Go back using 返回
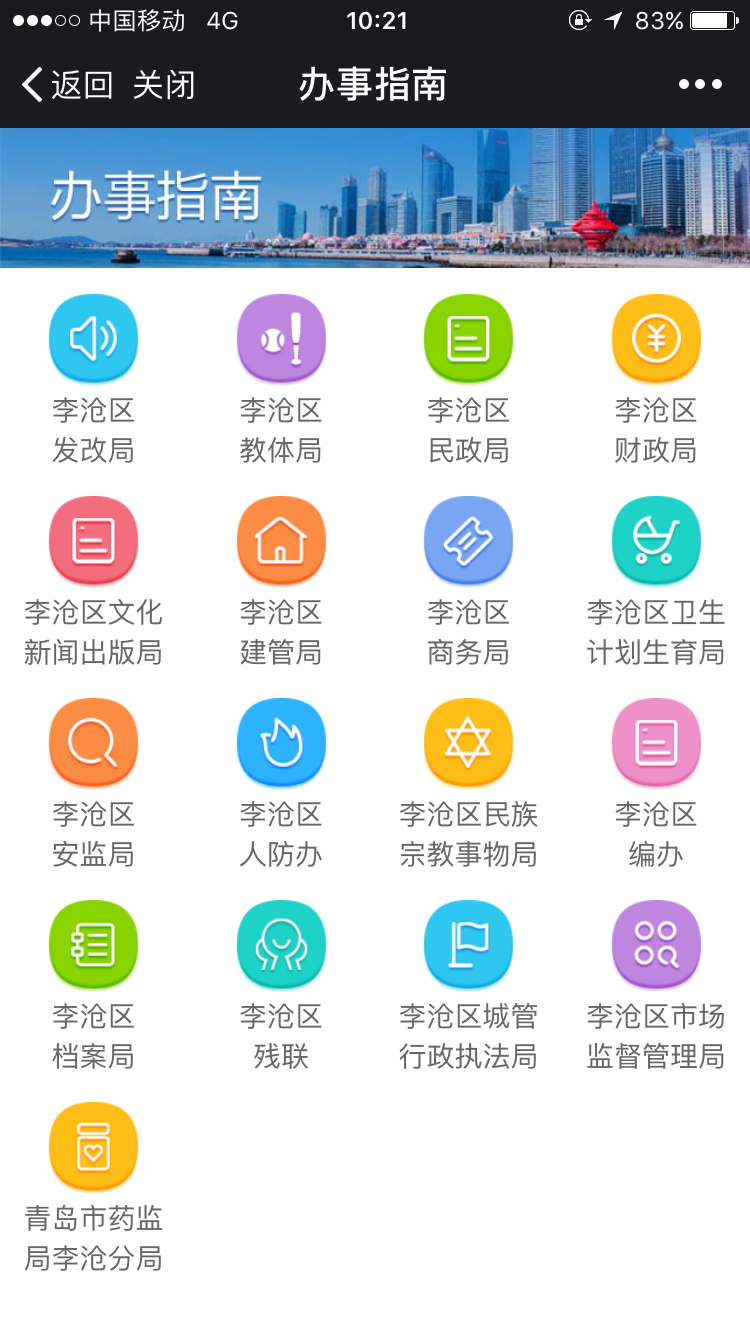Viewport: 750px width, 1334px height. tap(66, 85)
